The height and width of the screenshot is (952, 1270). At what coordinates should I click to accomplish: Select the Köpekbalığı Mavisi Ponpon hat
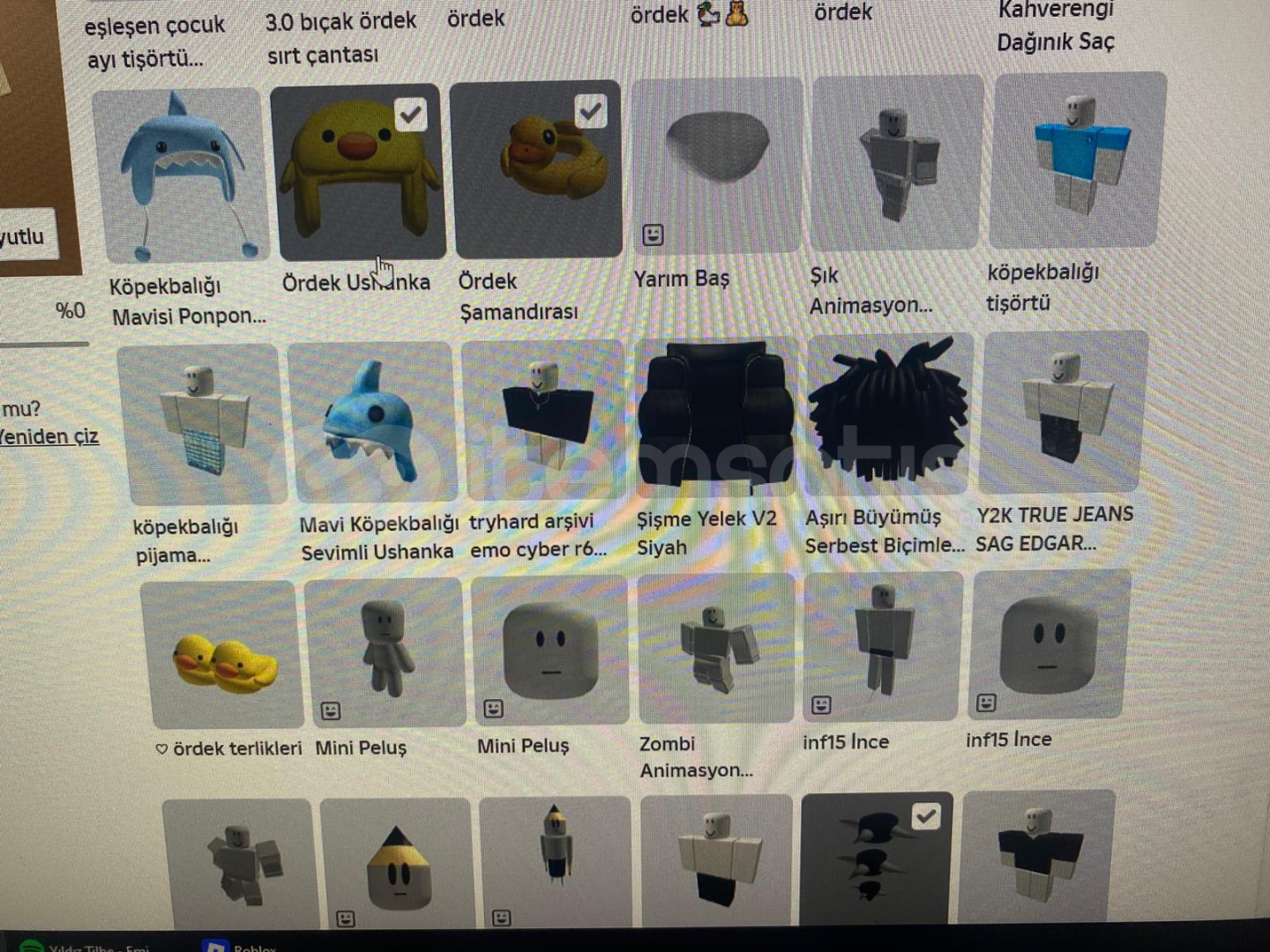point(181,176)
